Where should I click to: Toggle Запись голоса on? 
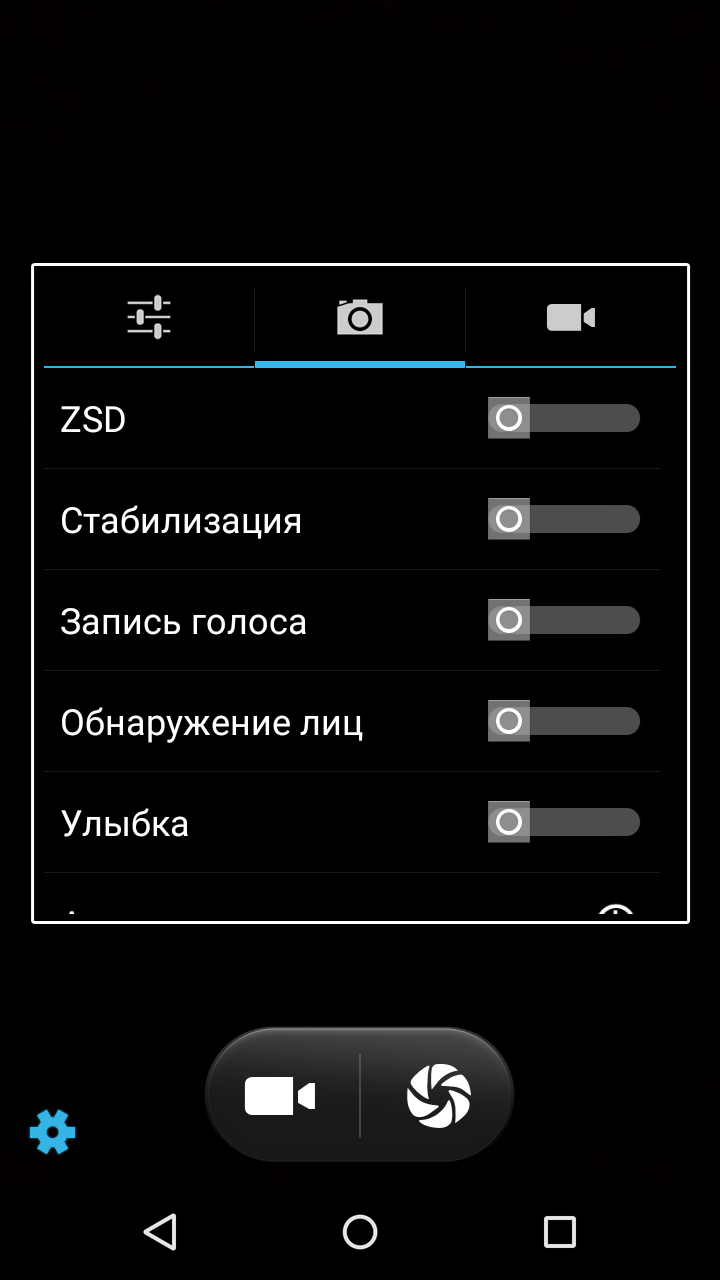point(564,620)
